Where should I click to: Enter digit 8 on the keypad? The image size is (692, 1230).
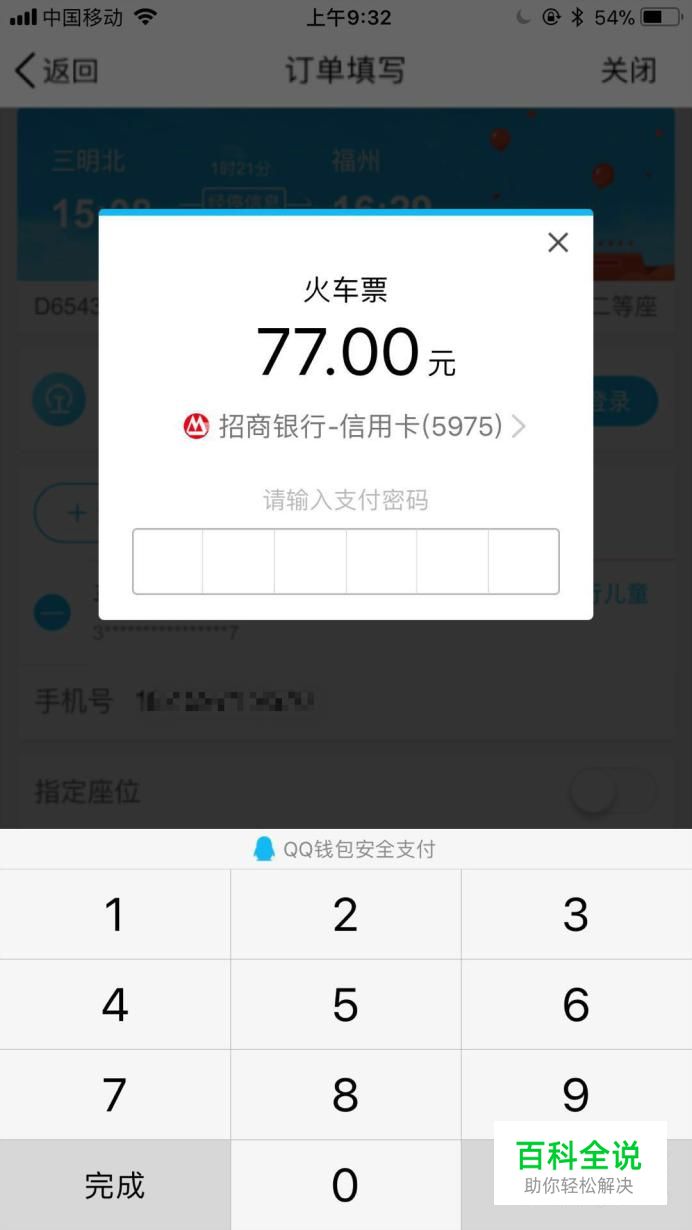(x=345, y=1094)
